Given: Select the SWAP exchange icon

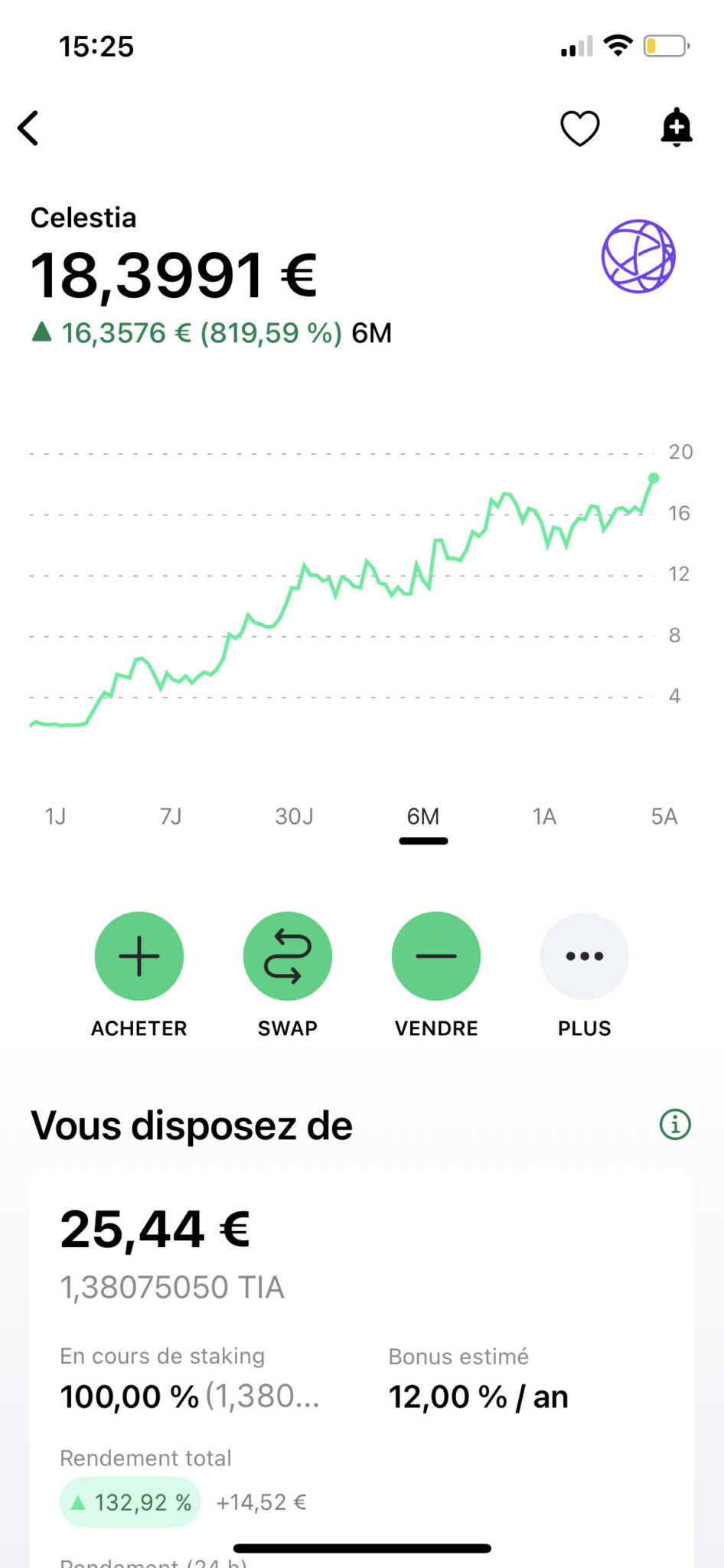Looking at the screenshot, I should (x=287, y=955).
